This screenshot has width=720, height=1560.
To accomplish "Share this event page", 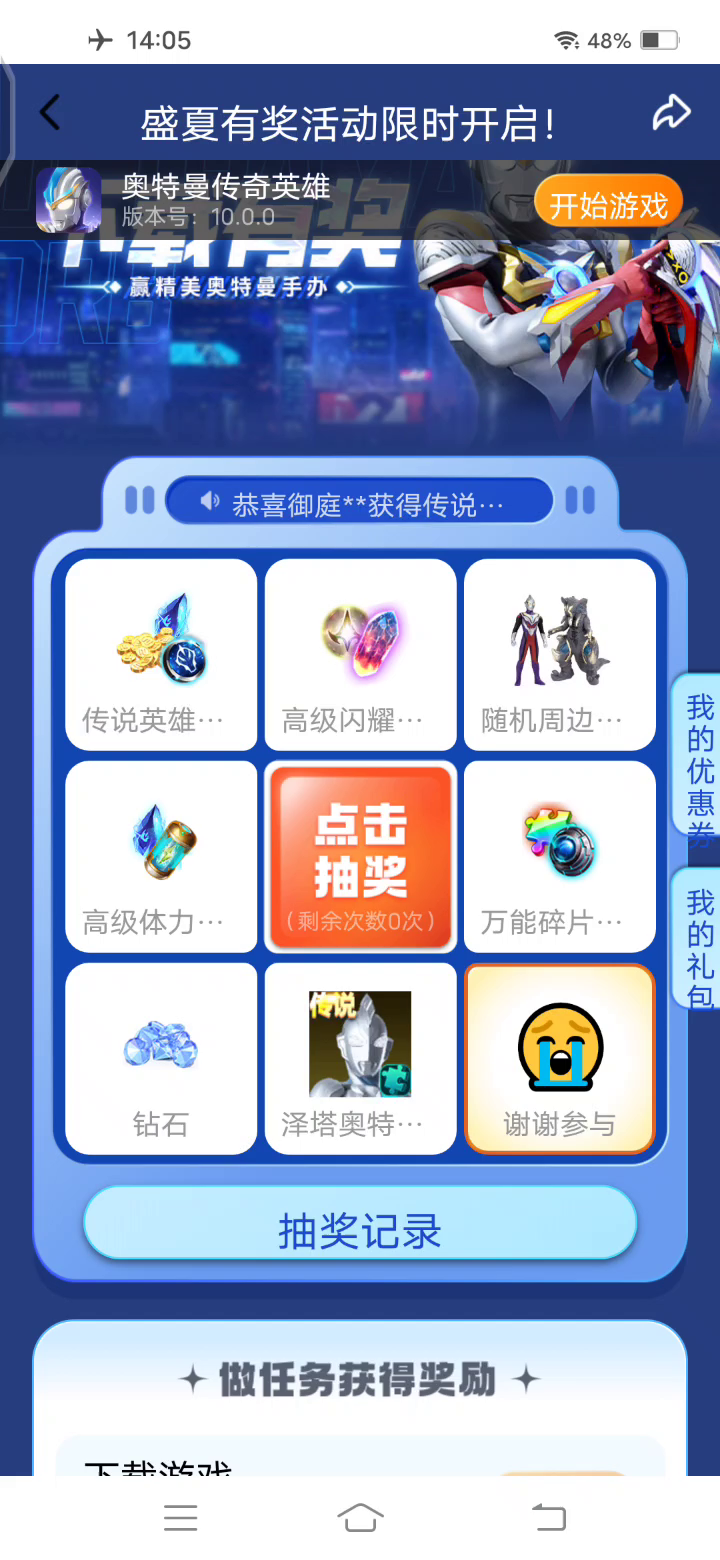I will click(672, 113).
